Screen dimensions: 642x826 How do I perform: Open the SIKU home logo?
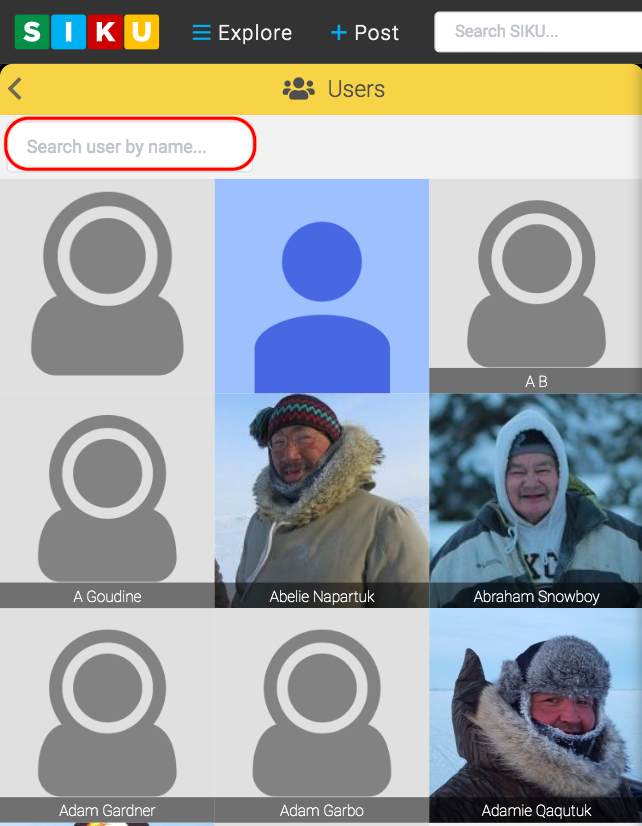click(87, 32)
